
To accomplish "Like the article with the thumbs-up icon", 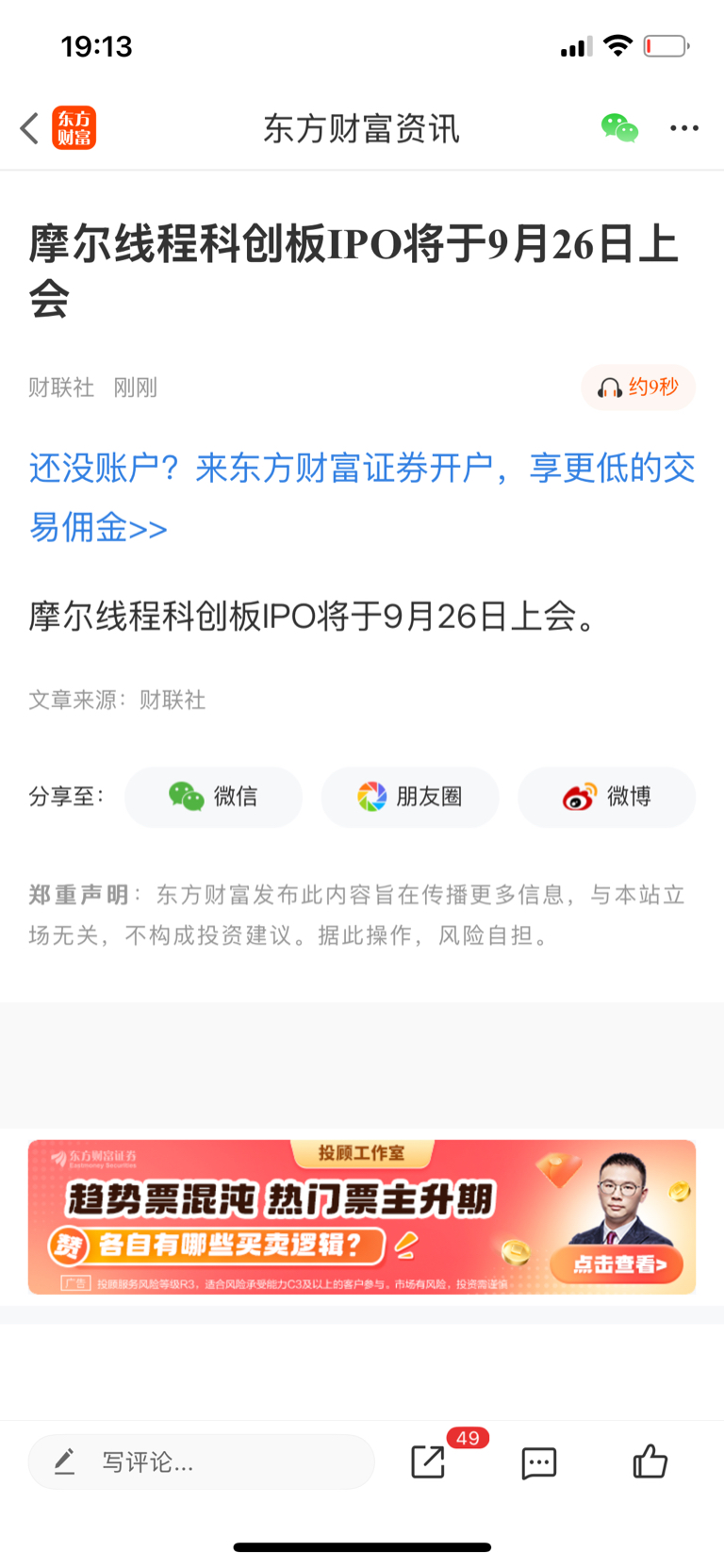I will coord(650,1461).
